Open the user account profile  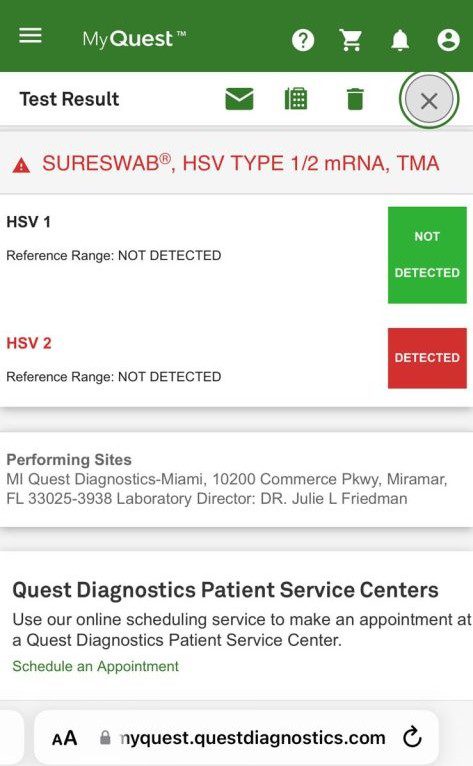[448, 40]
